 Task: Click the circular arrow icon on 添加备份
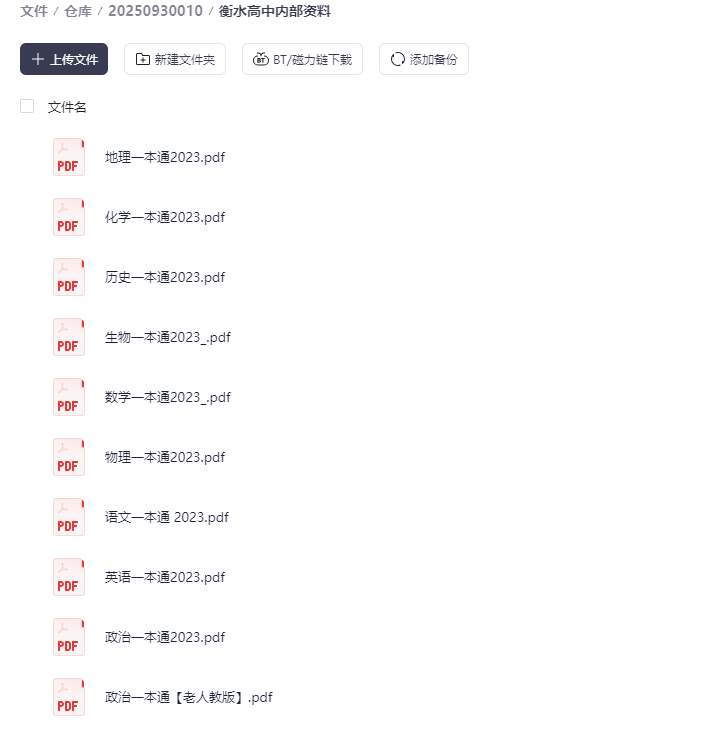pyautogui.click(x=395, y=59)
